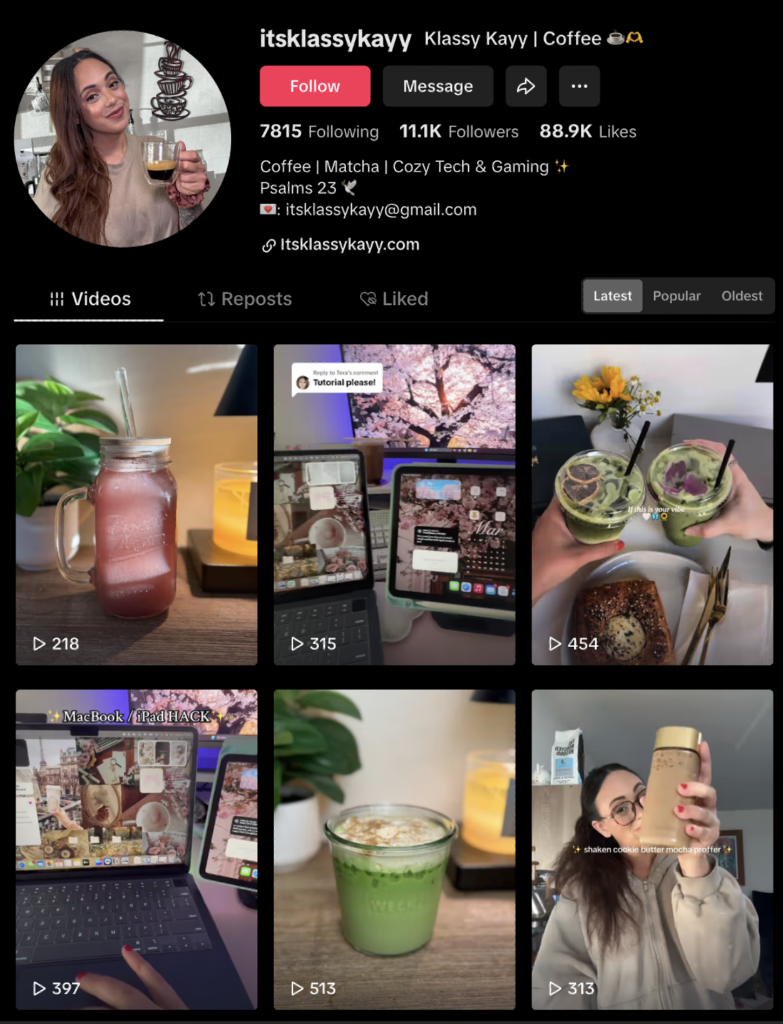Open the 'Tutorial please!' reply video
The width and height of the screenshot is (783, 1024).
pyautogui.click(x=394, y=505)
